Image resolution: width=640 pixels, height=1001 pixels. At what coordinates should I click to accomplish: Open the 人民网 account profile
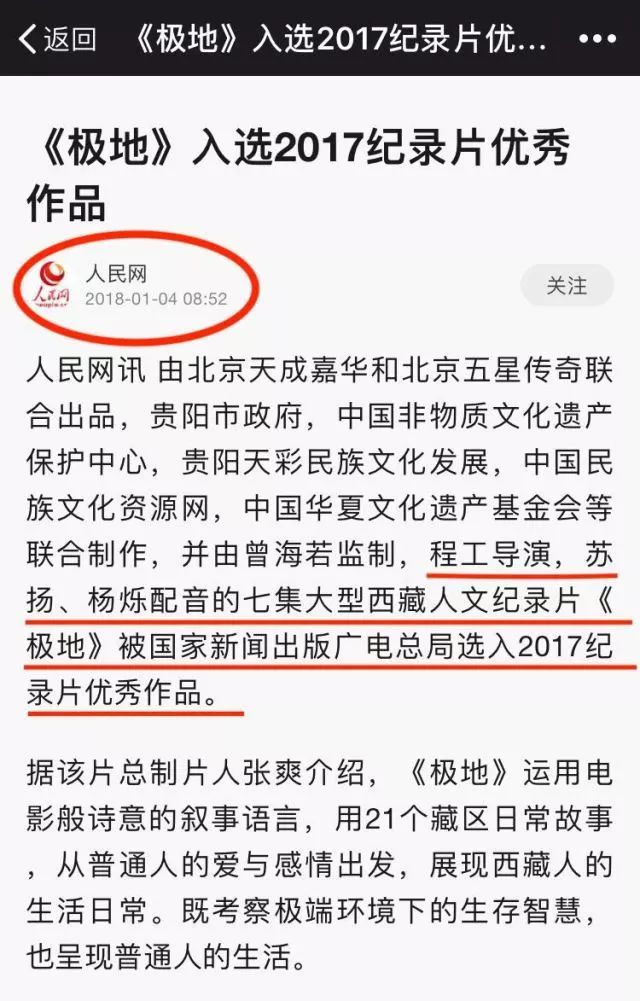click(115, 273)
